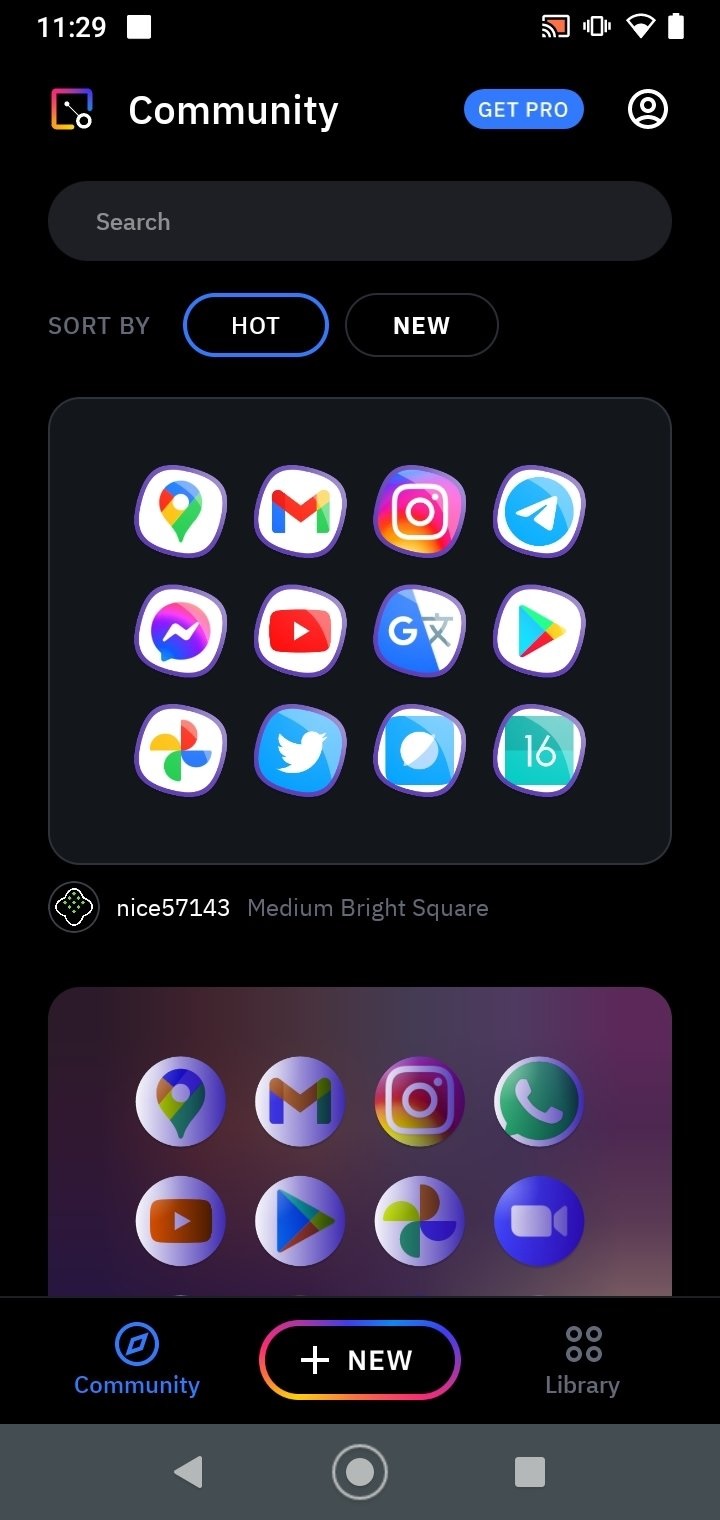This screenshot has width=720, height=1520.
Task: Focus the Search field
Action: [x=359, y=221]
